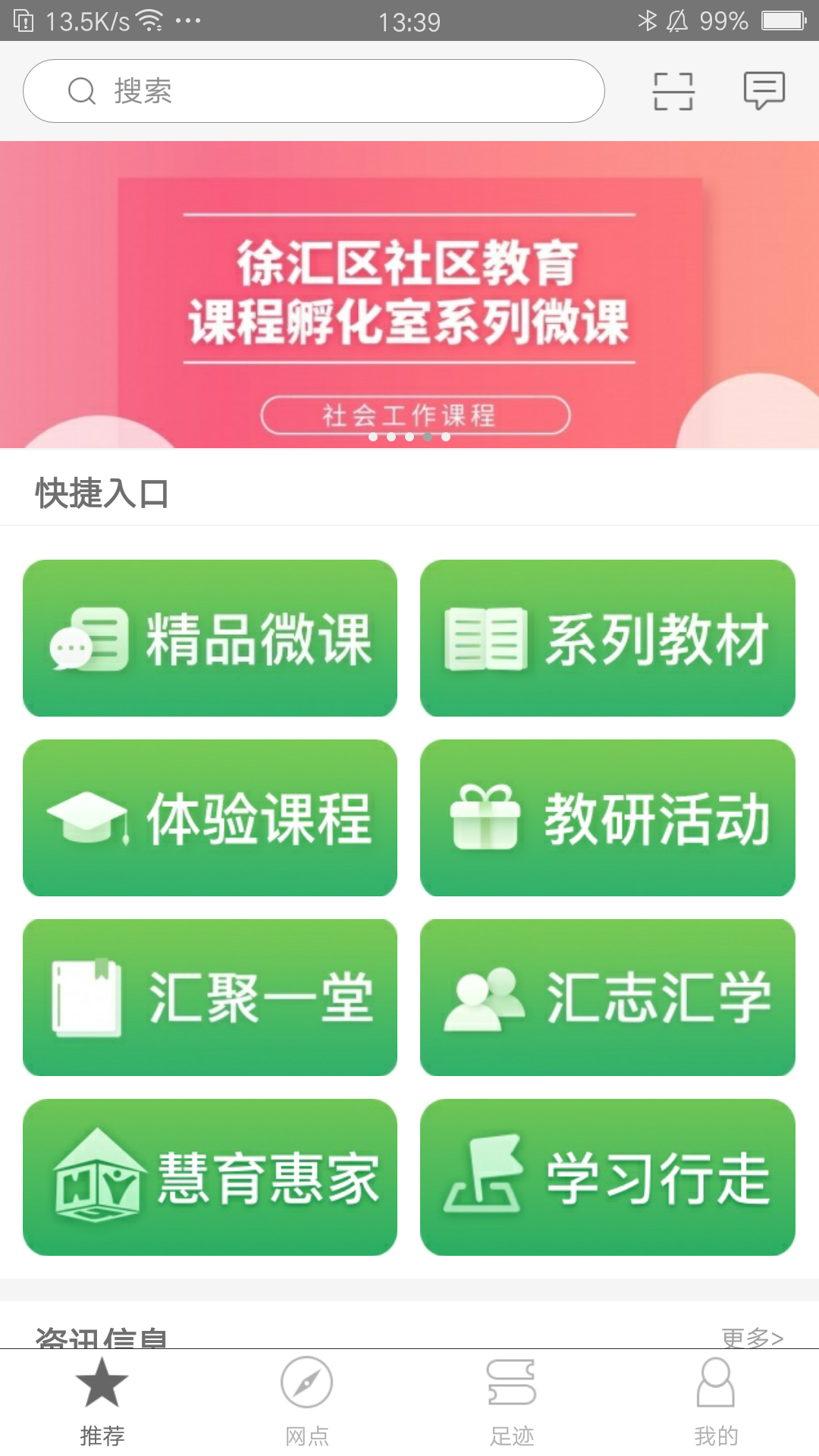Open the 体验课程 quick entry

(x=210, y=818)
